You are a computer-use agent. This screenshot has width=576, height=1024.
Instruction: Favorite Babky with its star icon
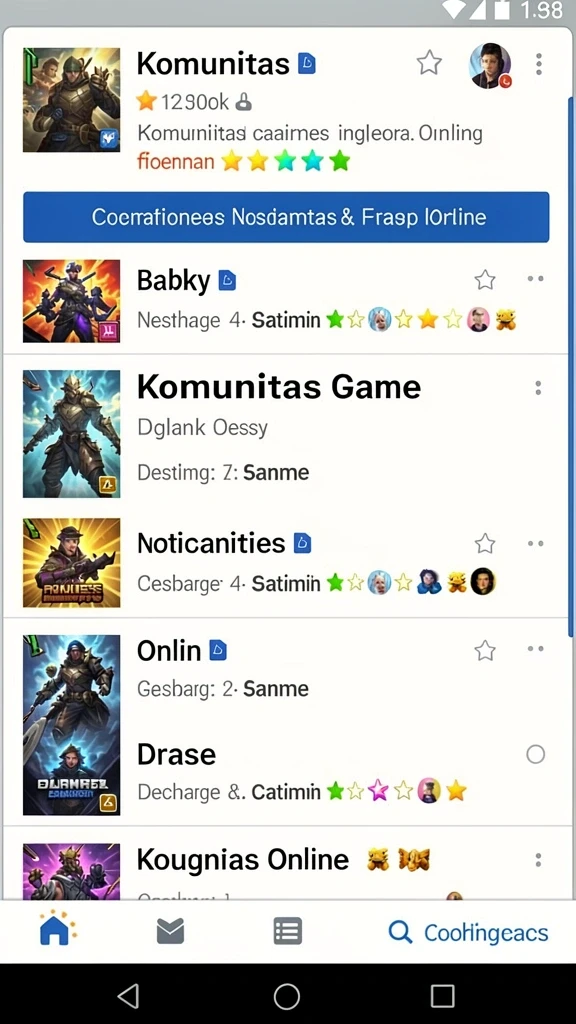pyautogui.click(x=485, y=280)
